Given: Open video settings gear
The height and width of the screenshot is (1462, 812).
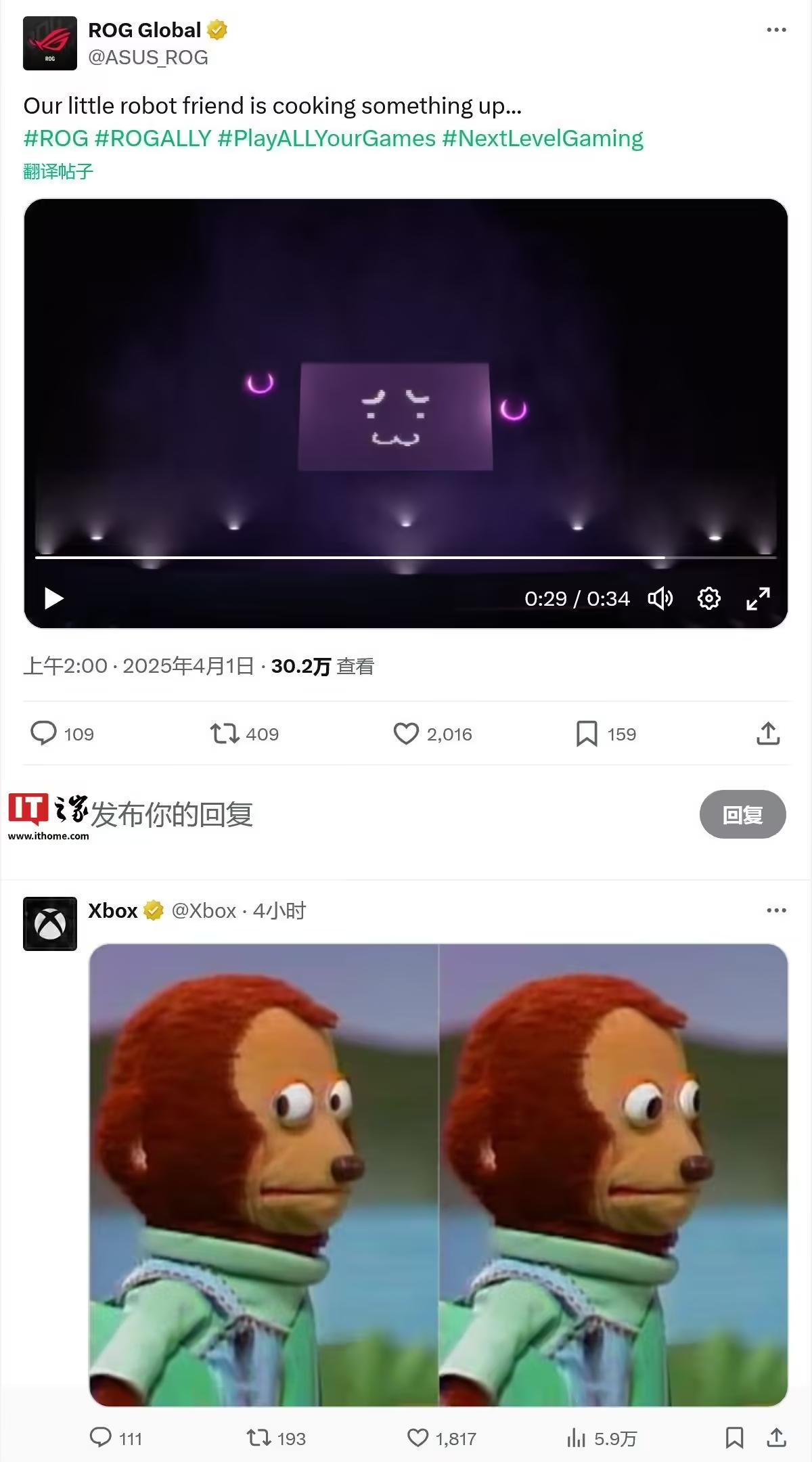Looking at the screenshot, I should tap(708, 598).
